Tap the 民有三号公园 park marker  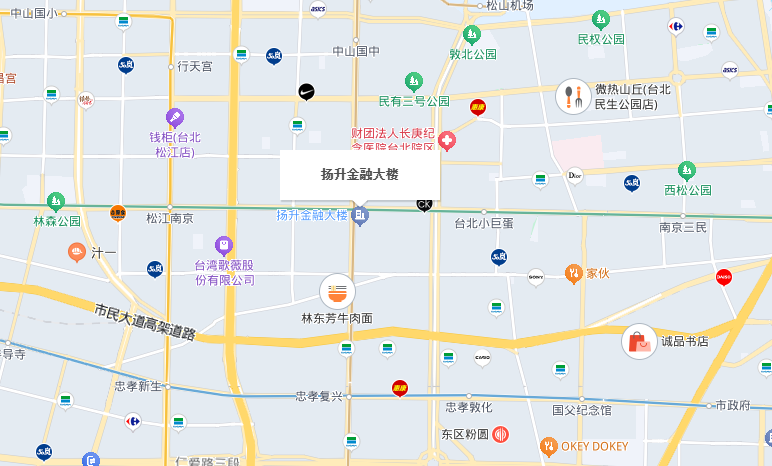(413, 82)
